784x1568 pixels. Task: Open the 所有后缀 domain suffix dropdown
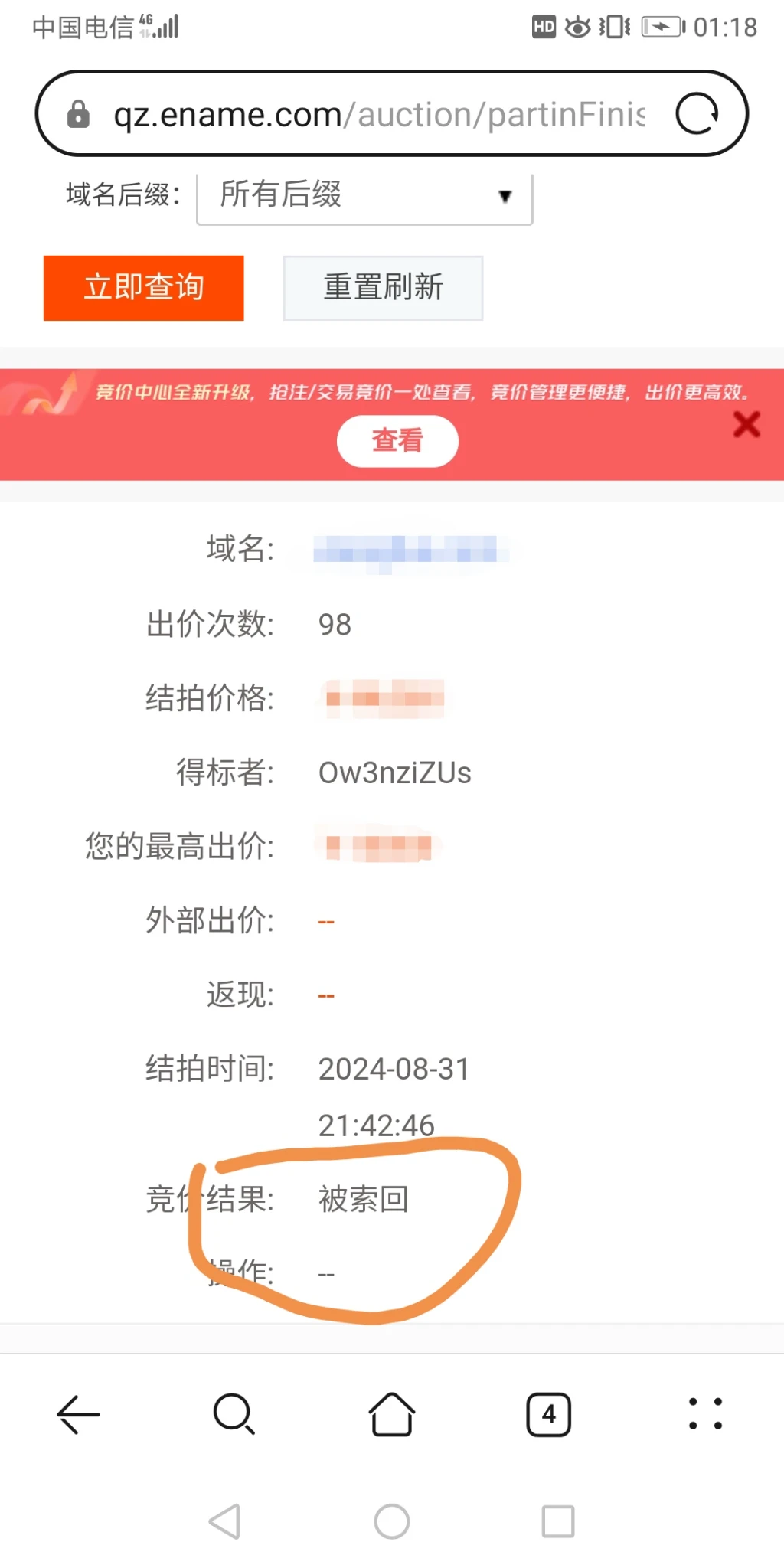coord(364,195)
